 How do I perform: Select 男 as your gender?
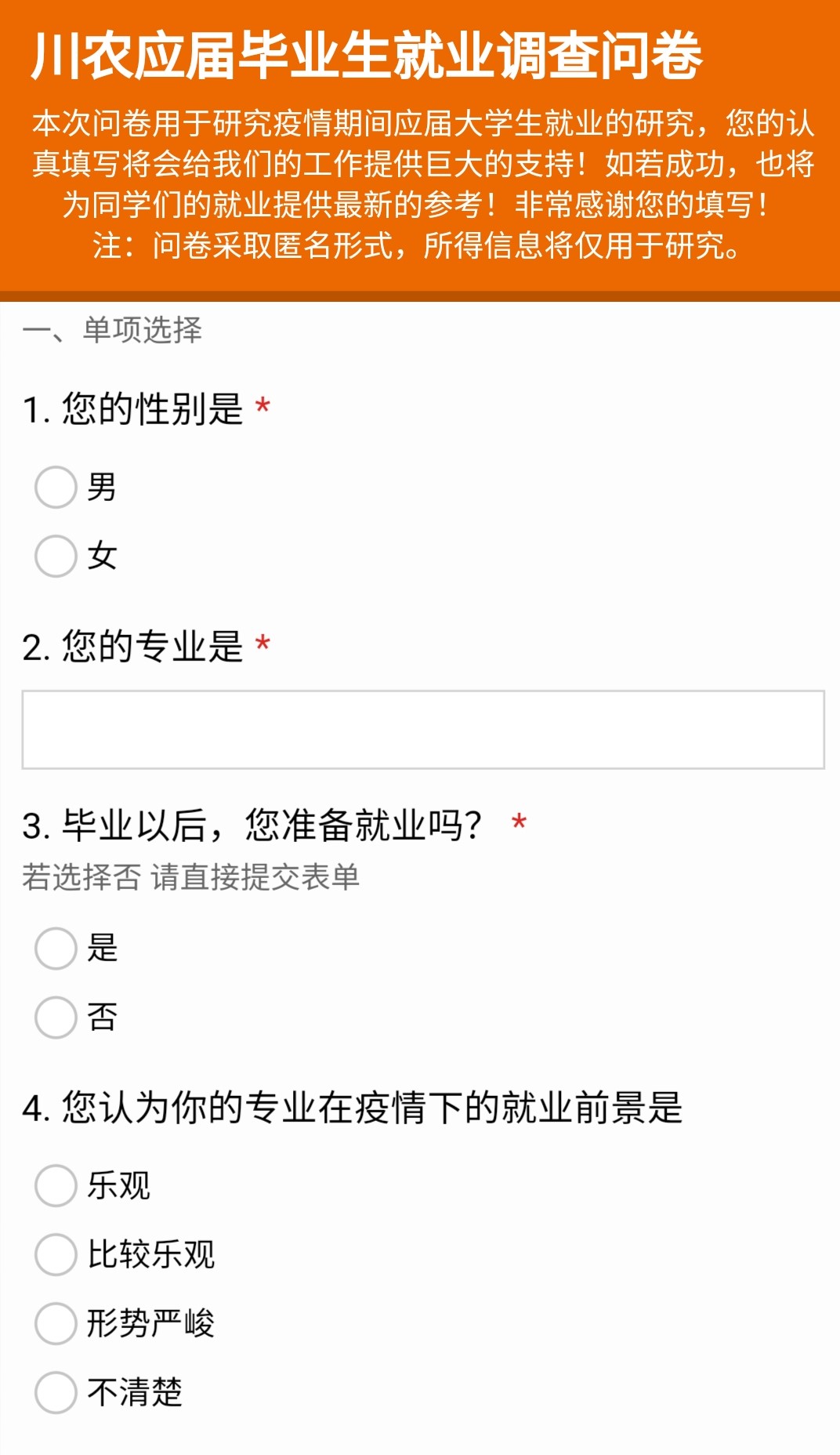(56, 487)
